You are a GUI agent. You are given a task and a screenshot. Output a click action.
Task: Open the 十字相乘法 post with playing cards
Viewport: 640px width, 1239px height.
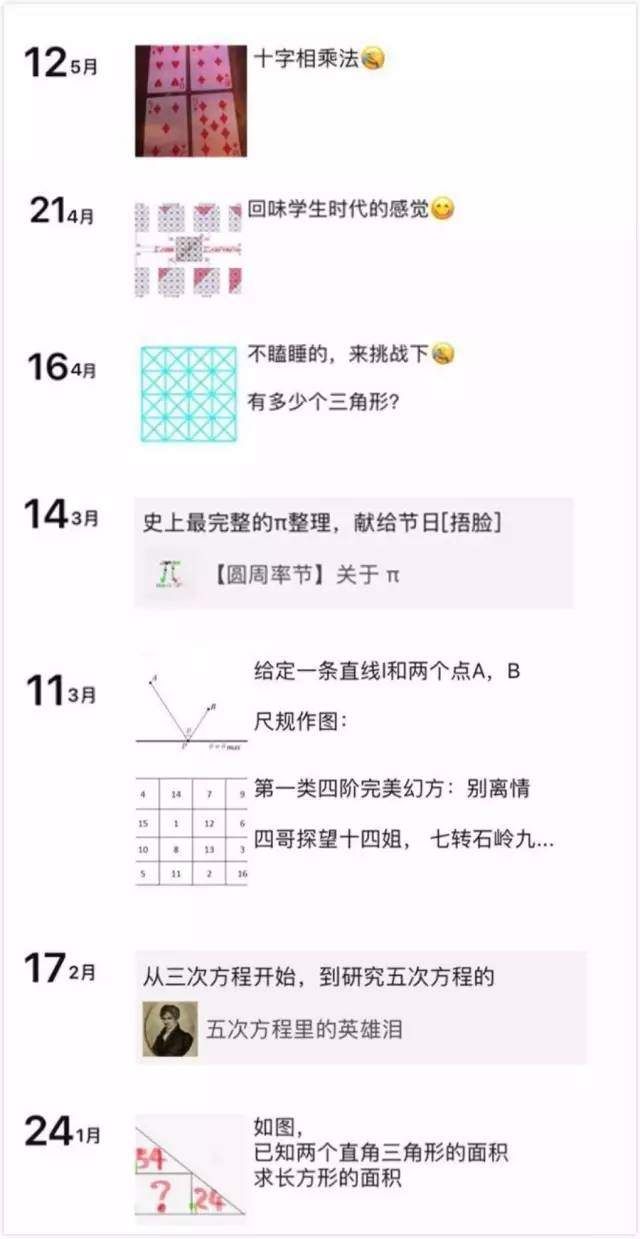click(x=191, y=101)
